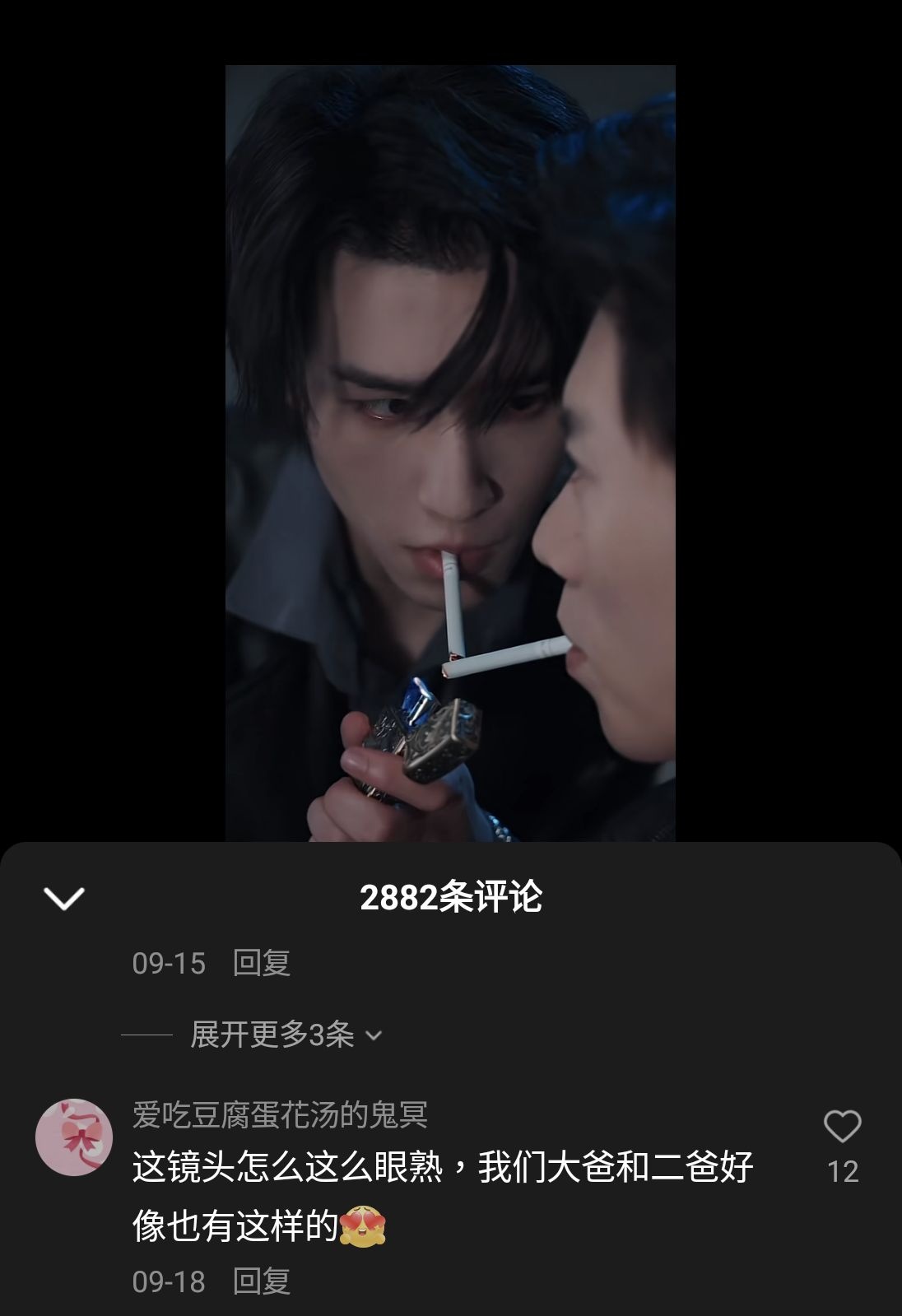Reply (回复) to the 09-18 comment
Image resolution: width=902 pixels, height=1316 pixels.
coord(261,1281)
